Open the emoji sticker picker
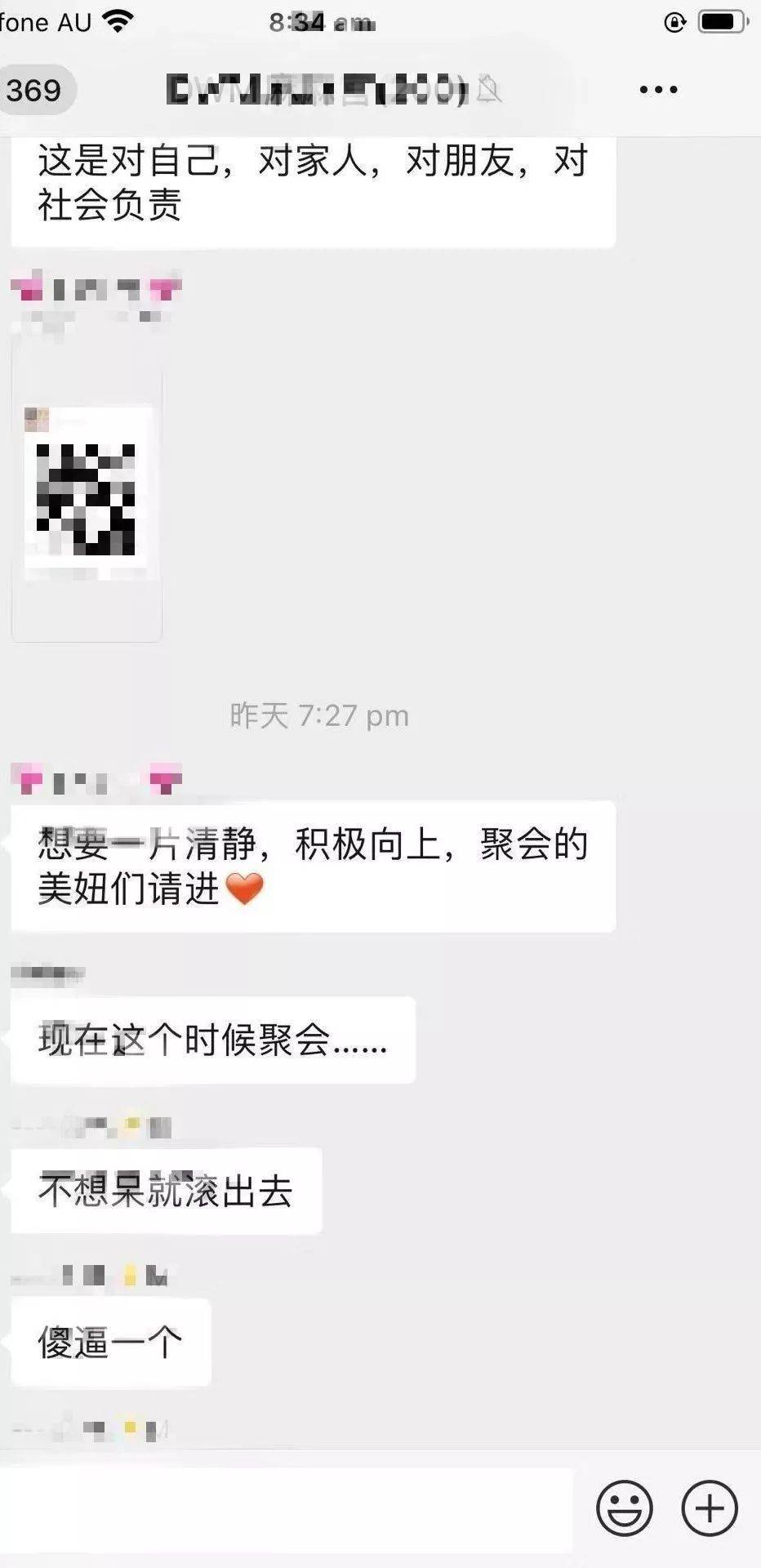The image size is (761, 1568). click(x=625, y=1508)
